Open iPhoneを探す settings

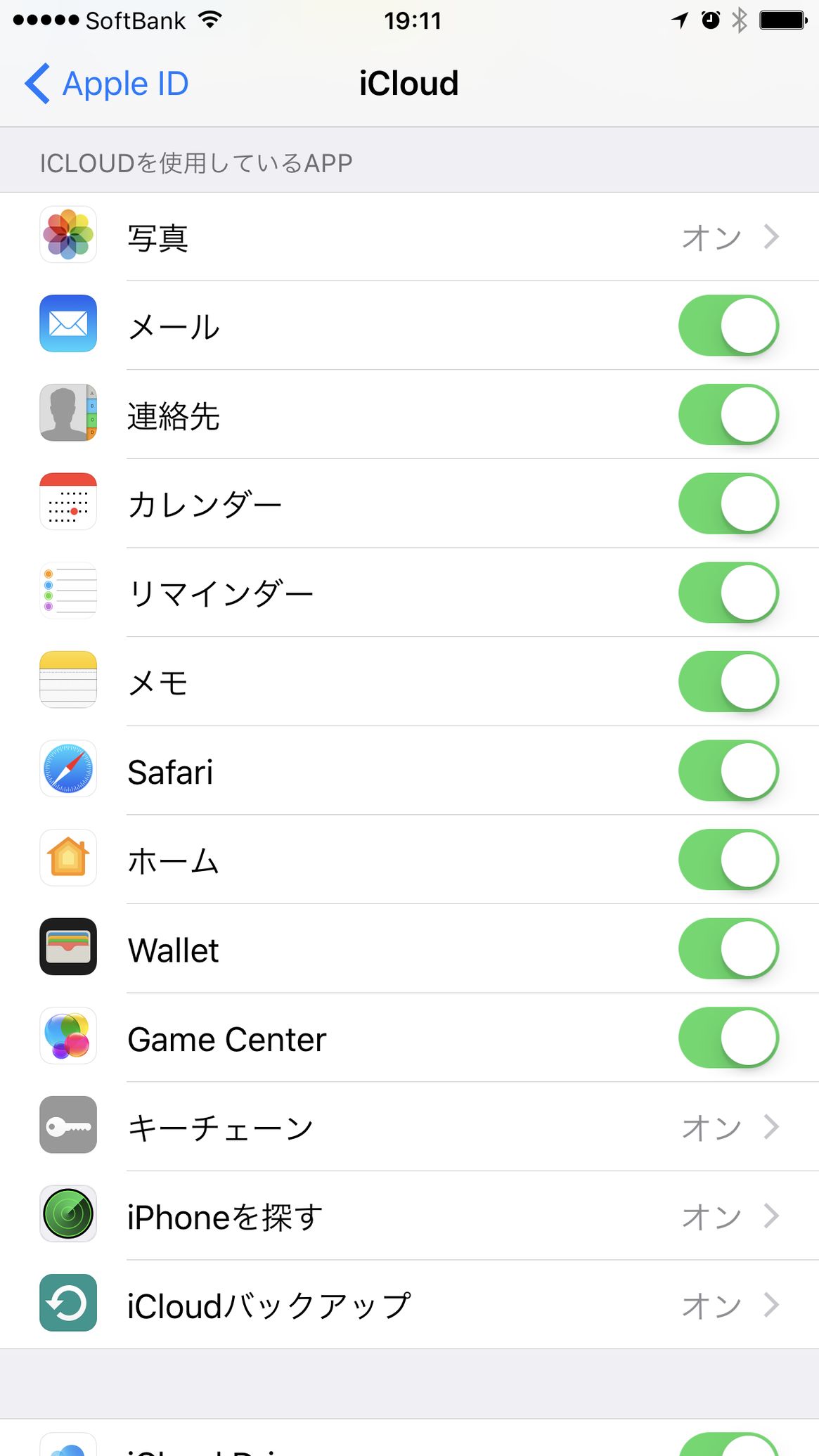point(409,1216)
